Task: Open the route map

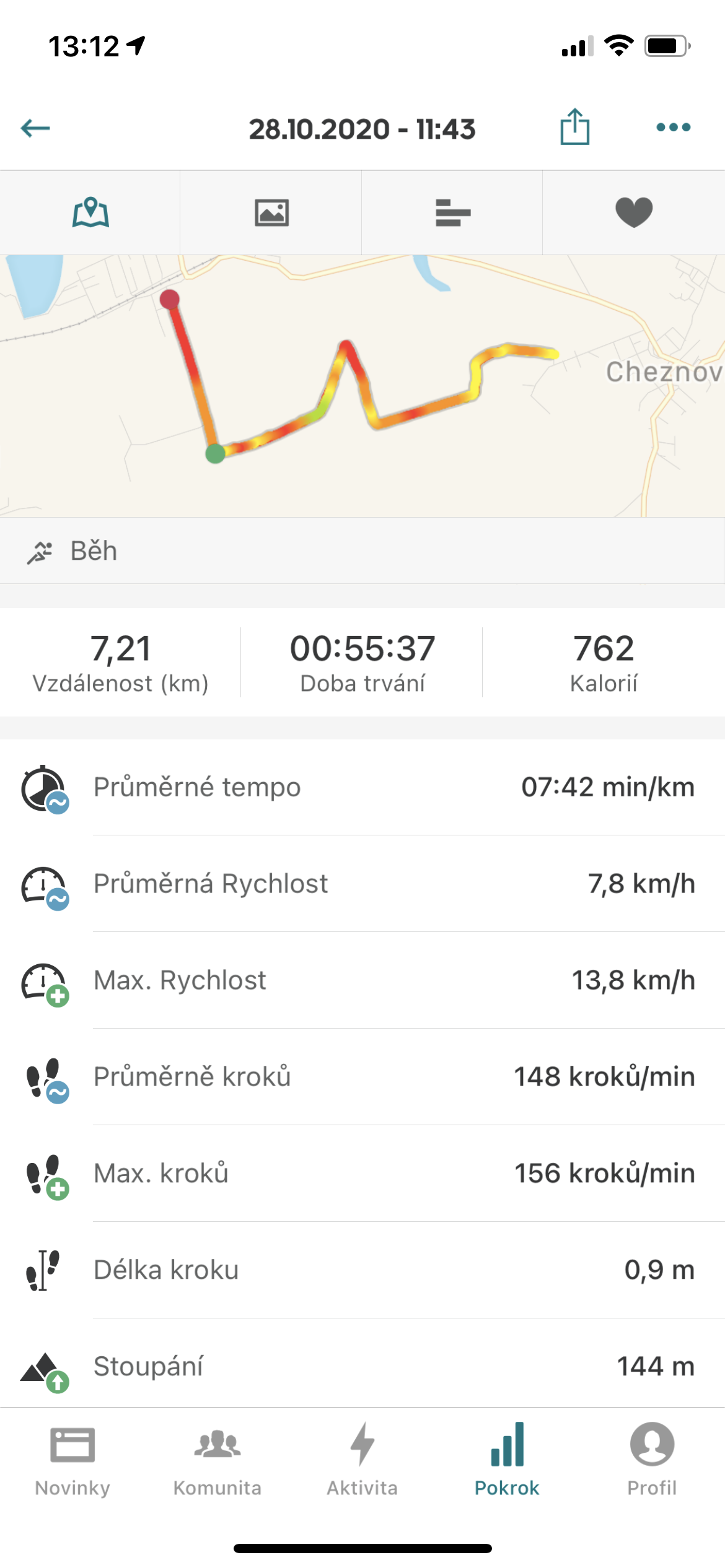Action: pyautogui.click(x=362, y=386)
